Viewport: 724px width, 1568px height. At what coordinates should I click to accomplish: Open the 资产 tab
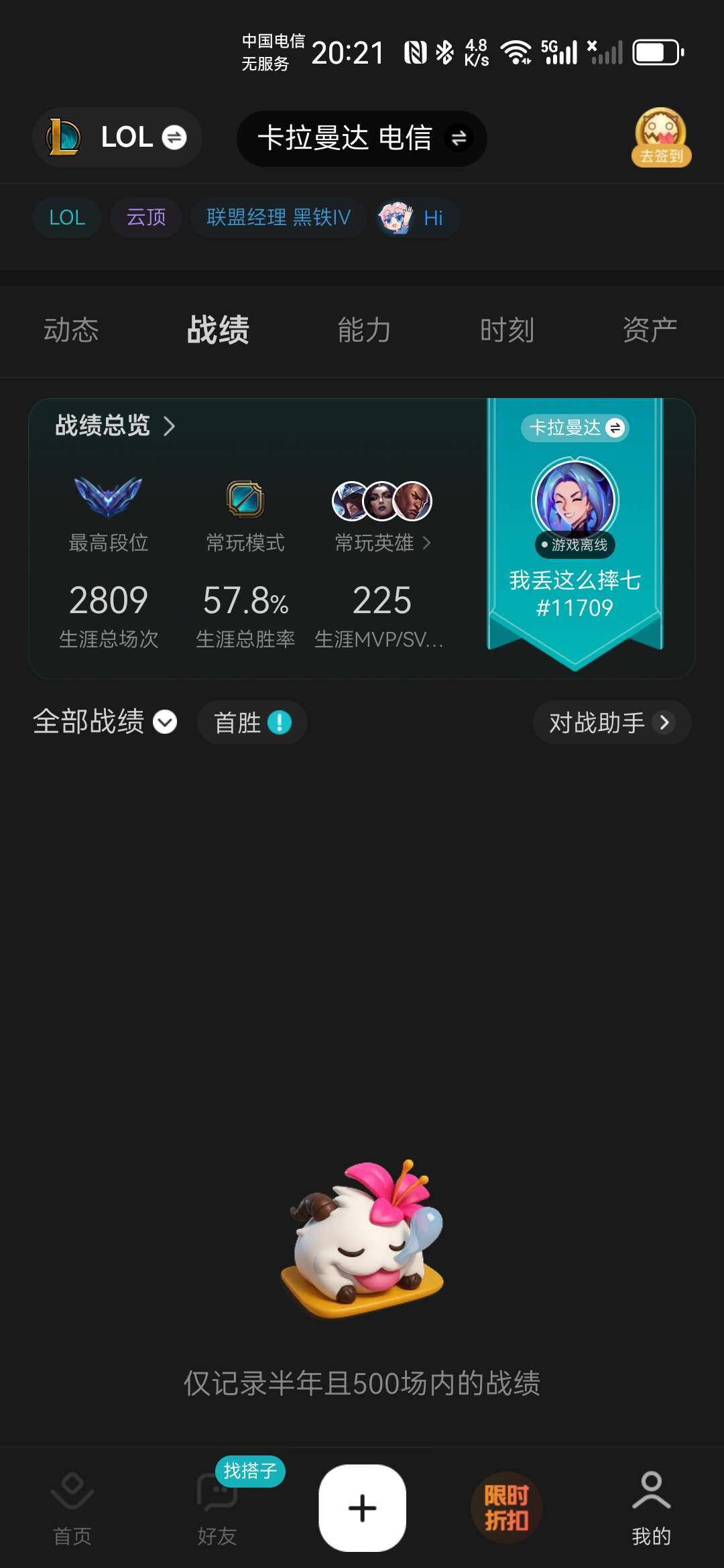[x=650, y=330]
